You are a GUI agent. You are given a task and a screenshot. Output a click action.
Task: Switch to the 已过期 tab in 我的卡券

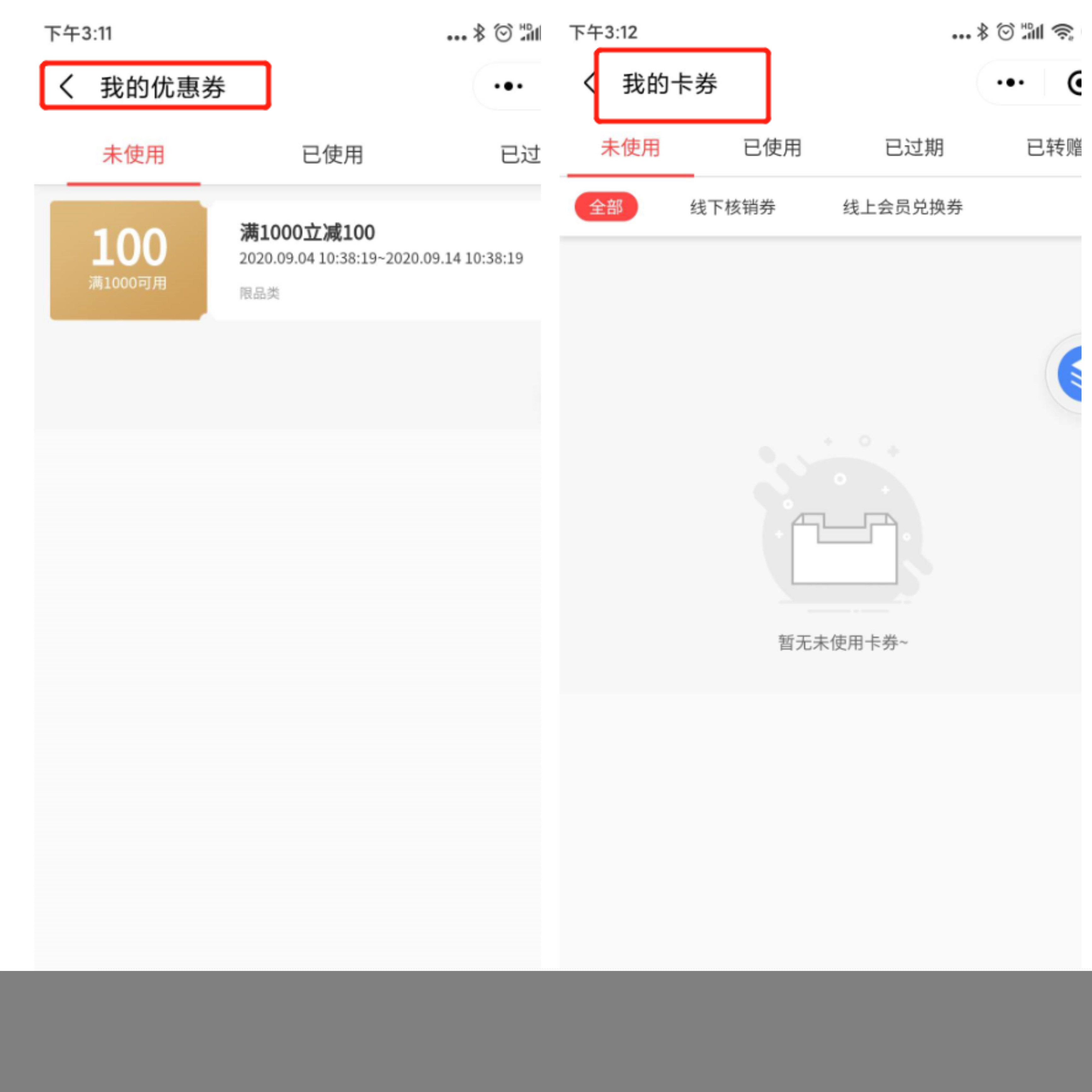coord(914,148)
